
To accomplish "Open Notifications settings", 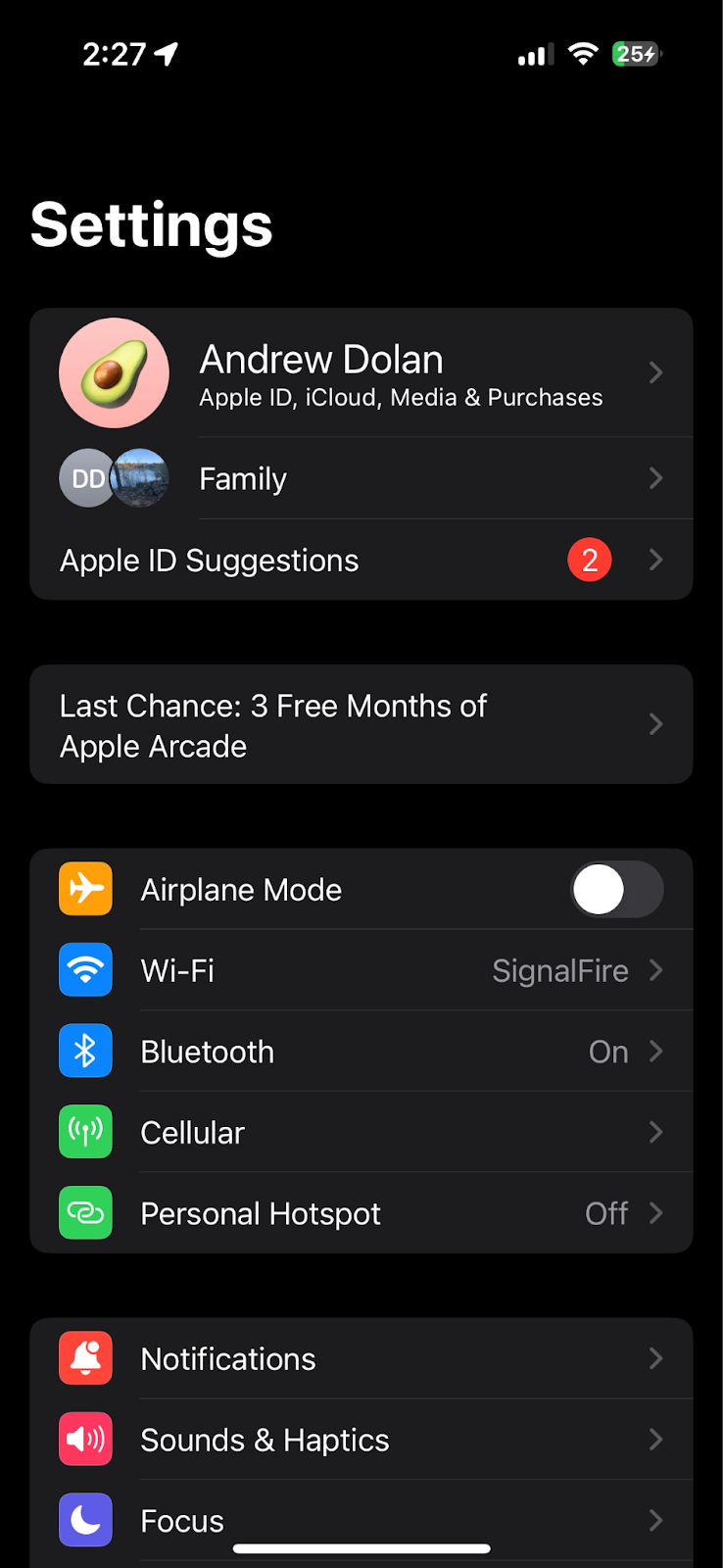I will [x=361, y=1359].
